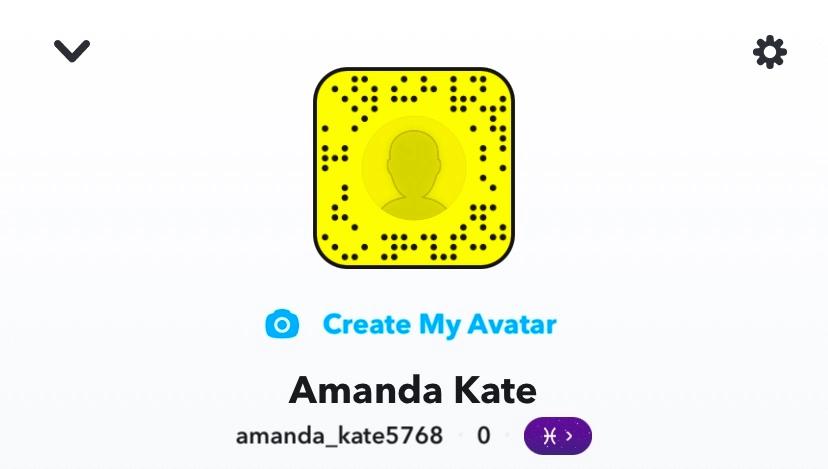Collapse the profile with the down chevron
828x469 pixels.
[72, 51]
